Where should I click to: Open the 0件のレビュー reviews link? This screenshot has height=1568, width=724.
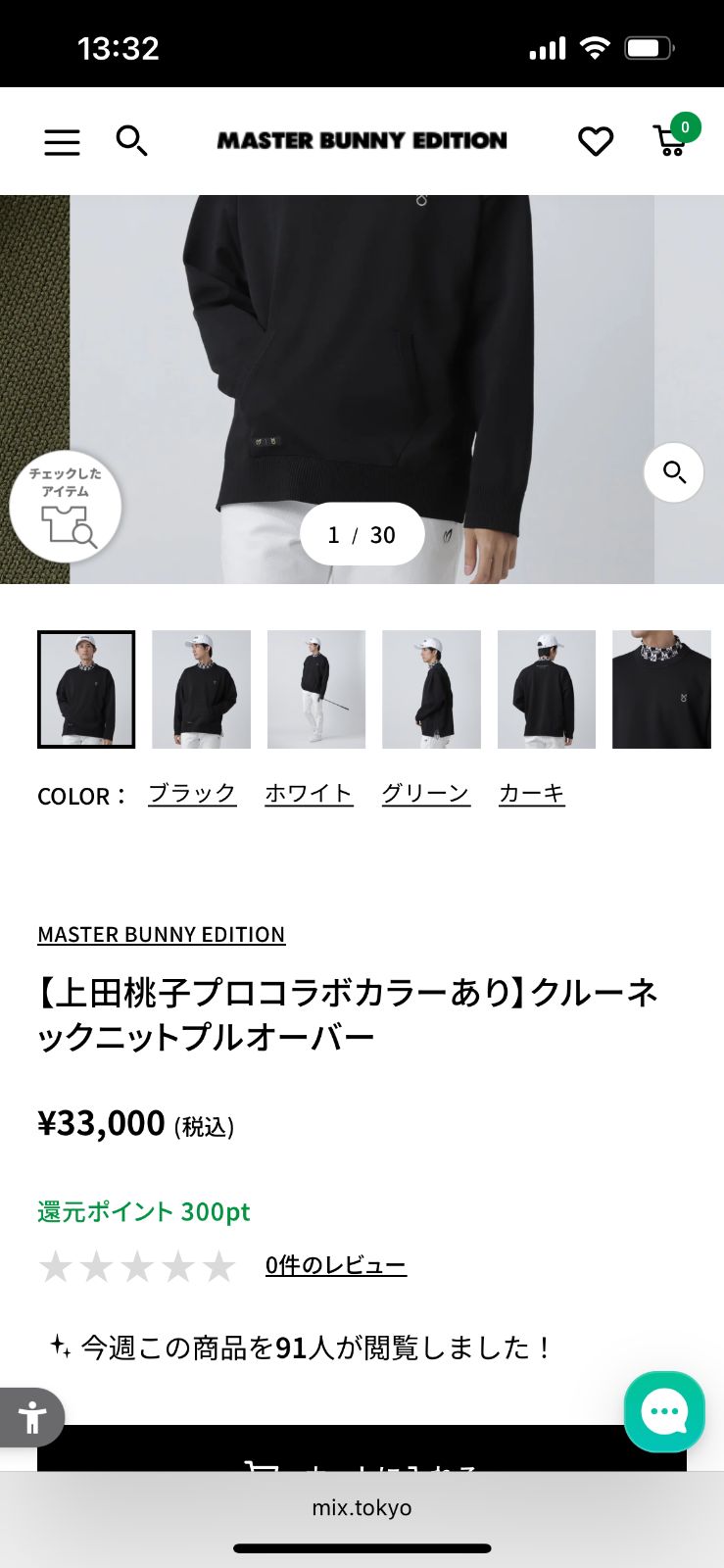pyautogui.click(x=335, y=1265)
